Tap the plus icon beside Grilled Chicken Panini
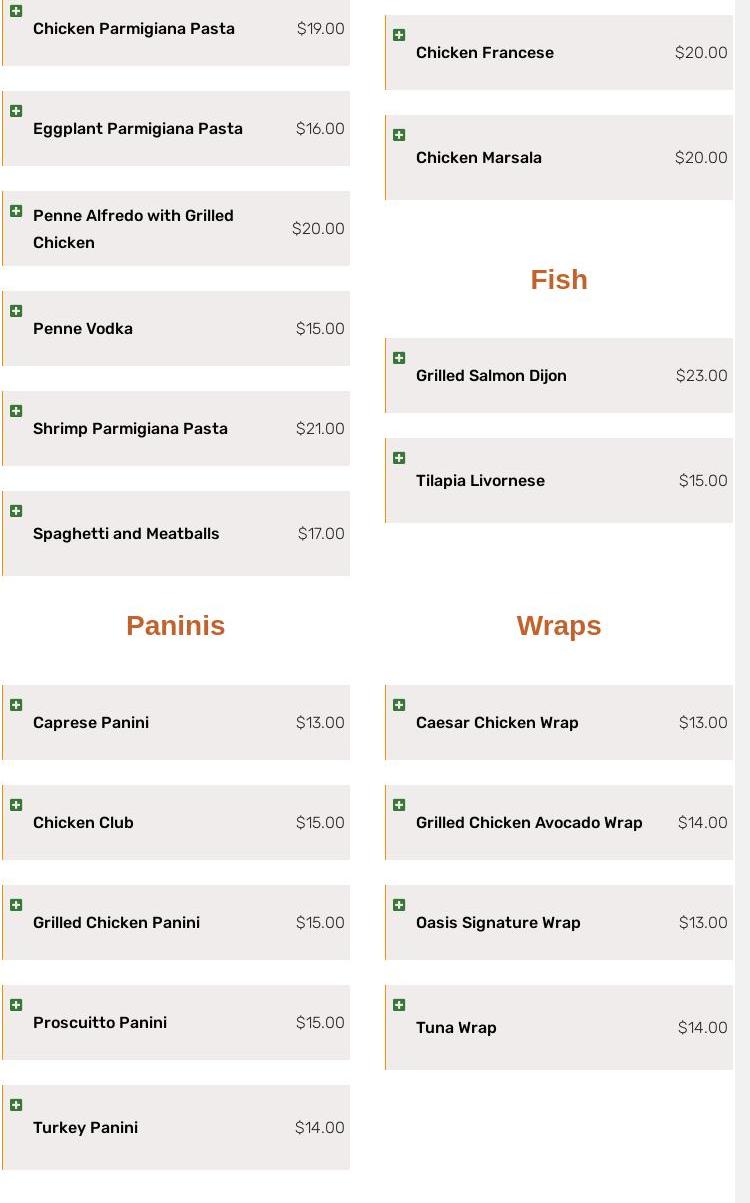Image resolution: width=750 pixels, height=1203 pixels. (16, 905)
